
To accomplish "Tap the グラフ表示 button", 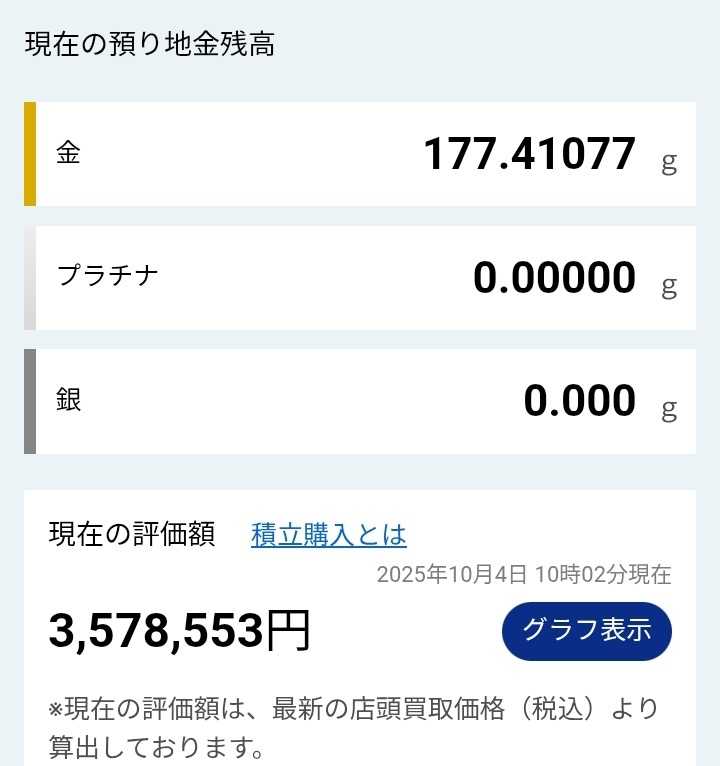I will (x=586, y=631).
